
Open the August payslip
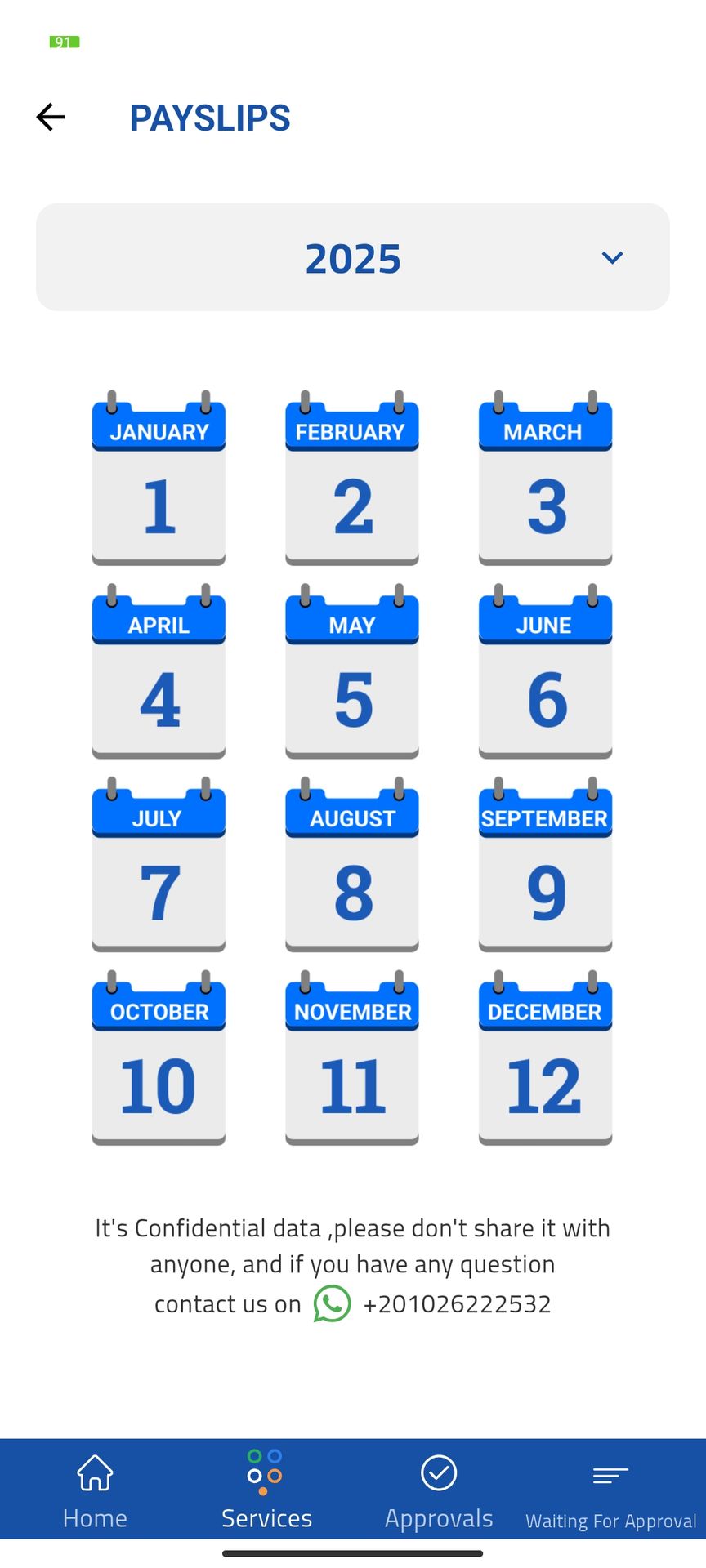[352, 867]
